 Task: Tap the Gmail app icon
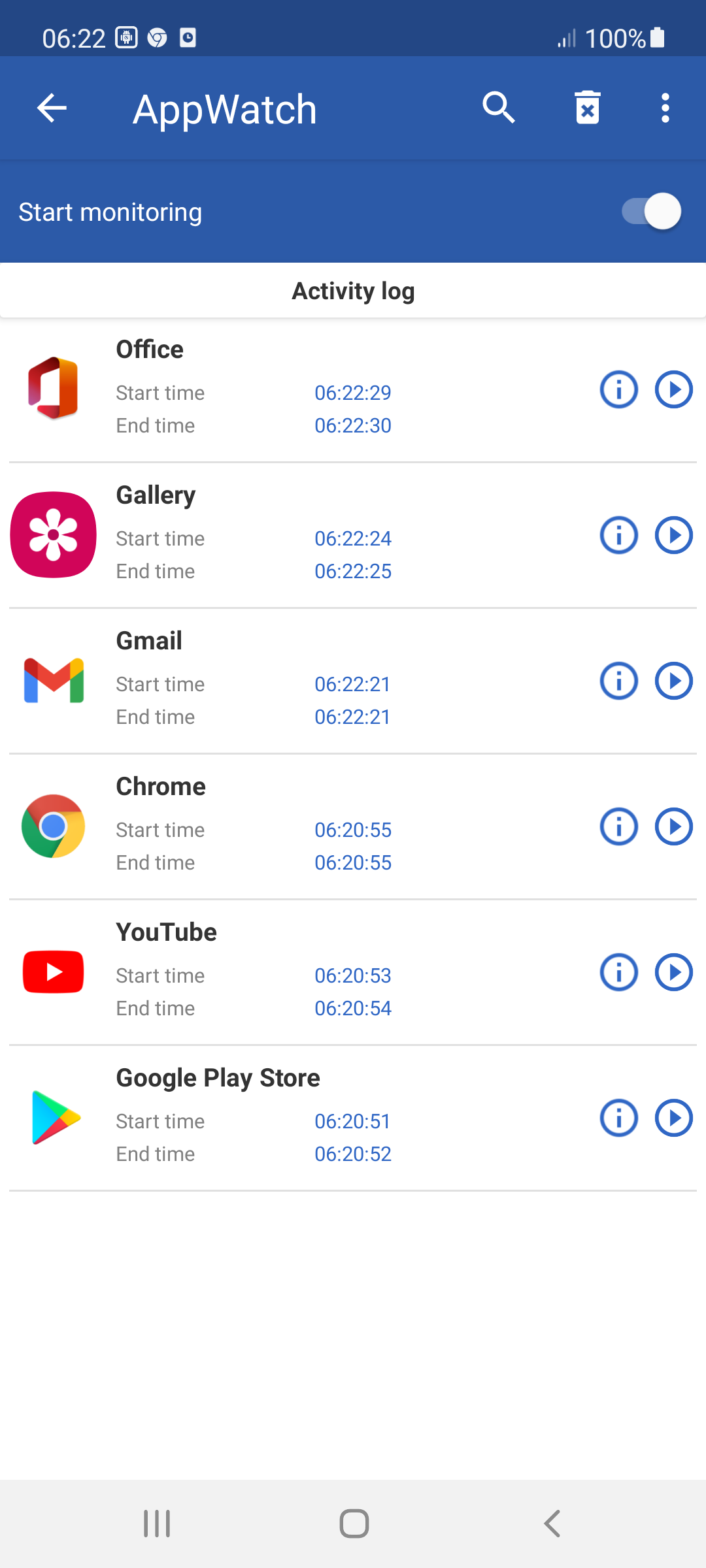[53, 681]
